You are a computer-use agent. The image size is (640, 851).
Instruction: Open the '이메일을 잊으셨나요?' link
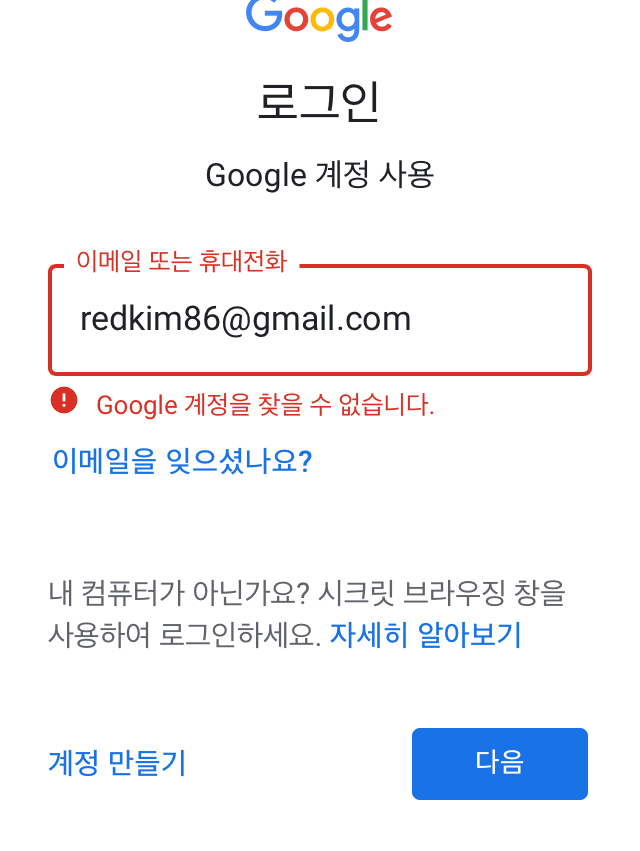point(182,461)
